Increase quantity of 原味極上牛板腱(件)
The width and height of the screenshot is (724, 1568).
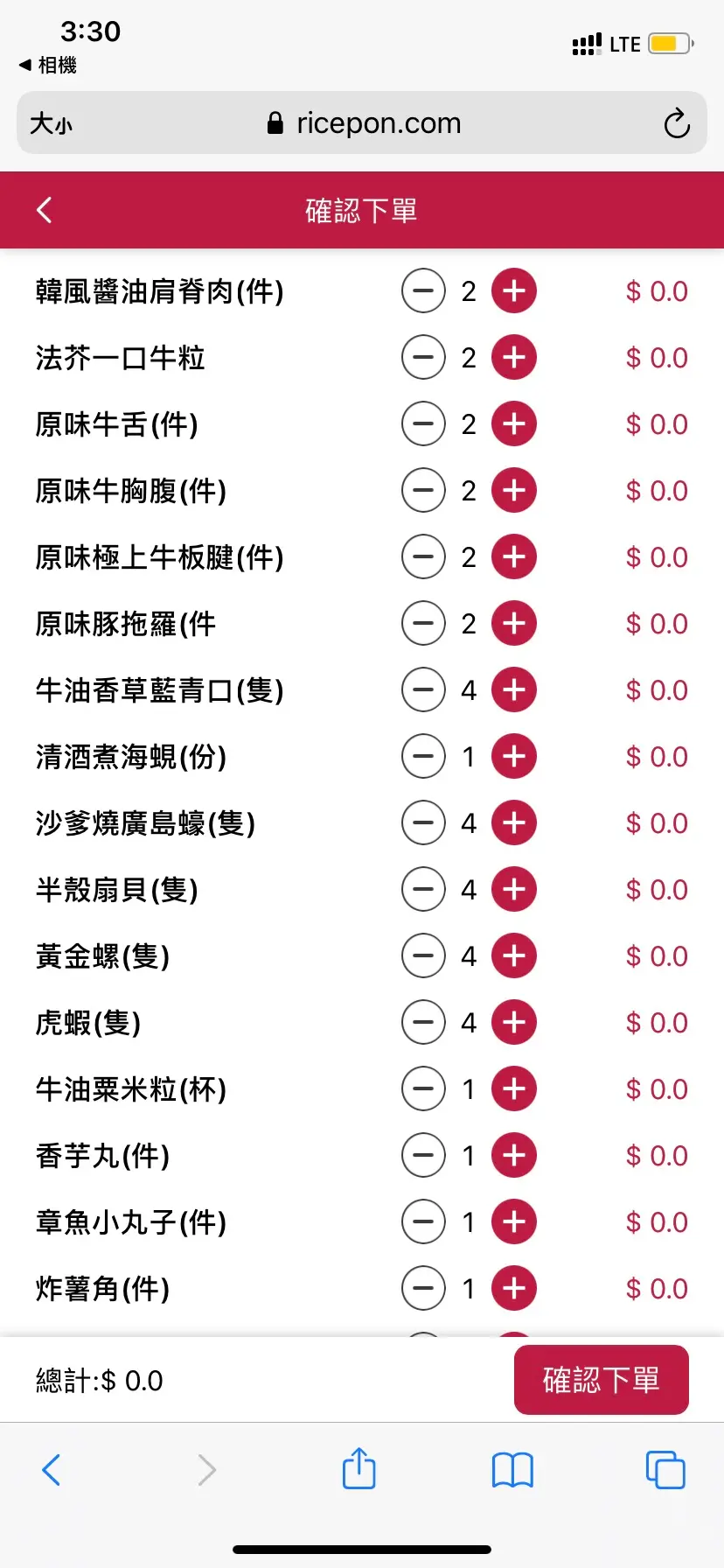click(x=514, y=556)
